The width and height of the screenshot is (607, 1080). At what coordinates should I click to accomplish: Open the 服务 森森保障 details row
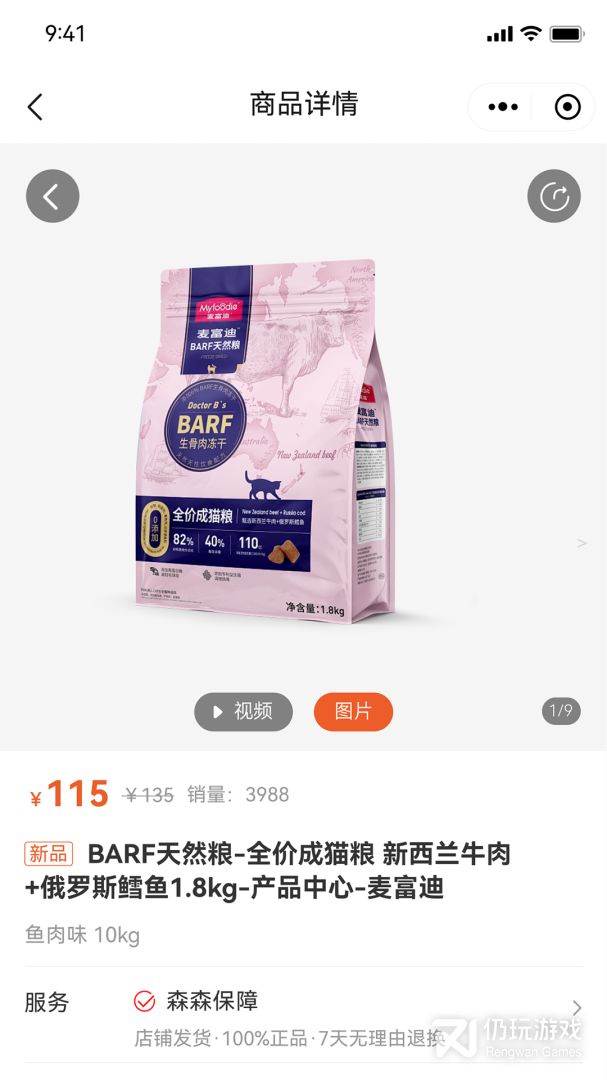[x=303, y=1016]
